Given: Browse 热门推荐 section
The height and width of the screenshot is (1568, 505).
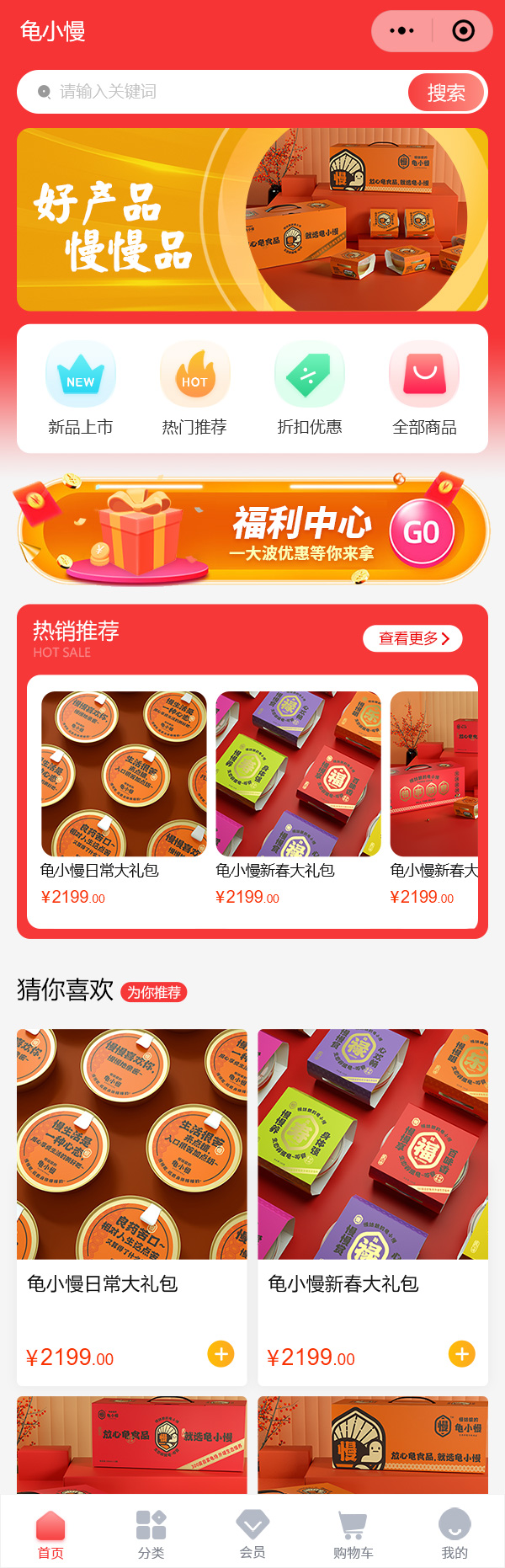Looking at the screenshot, I should click(194, 389).
